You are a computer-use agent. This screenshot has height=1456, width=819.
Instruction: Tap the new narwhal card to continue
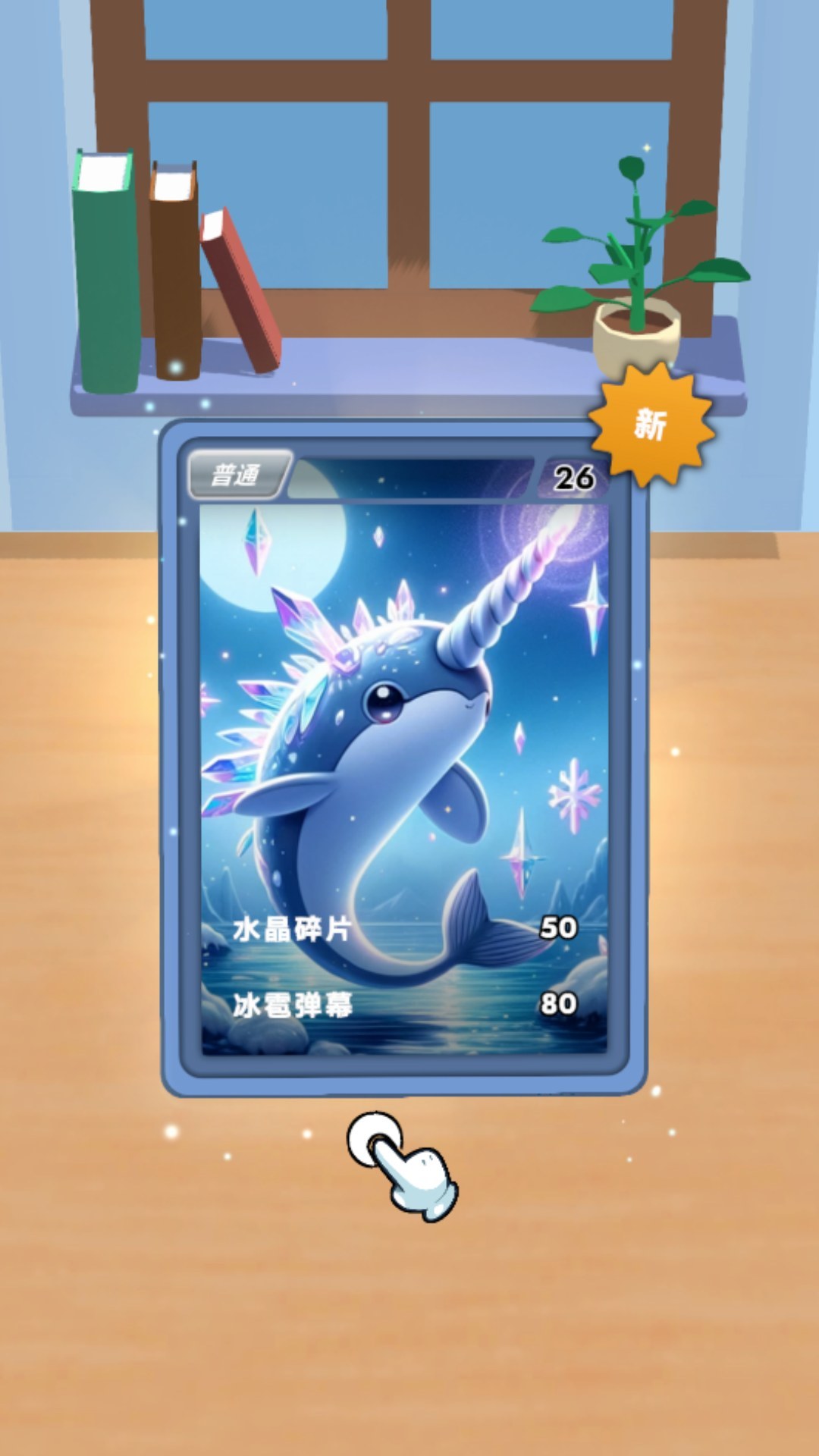(x=403, y=758)
